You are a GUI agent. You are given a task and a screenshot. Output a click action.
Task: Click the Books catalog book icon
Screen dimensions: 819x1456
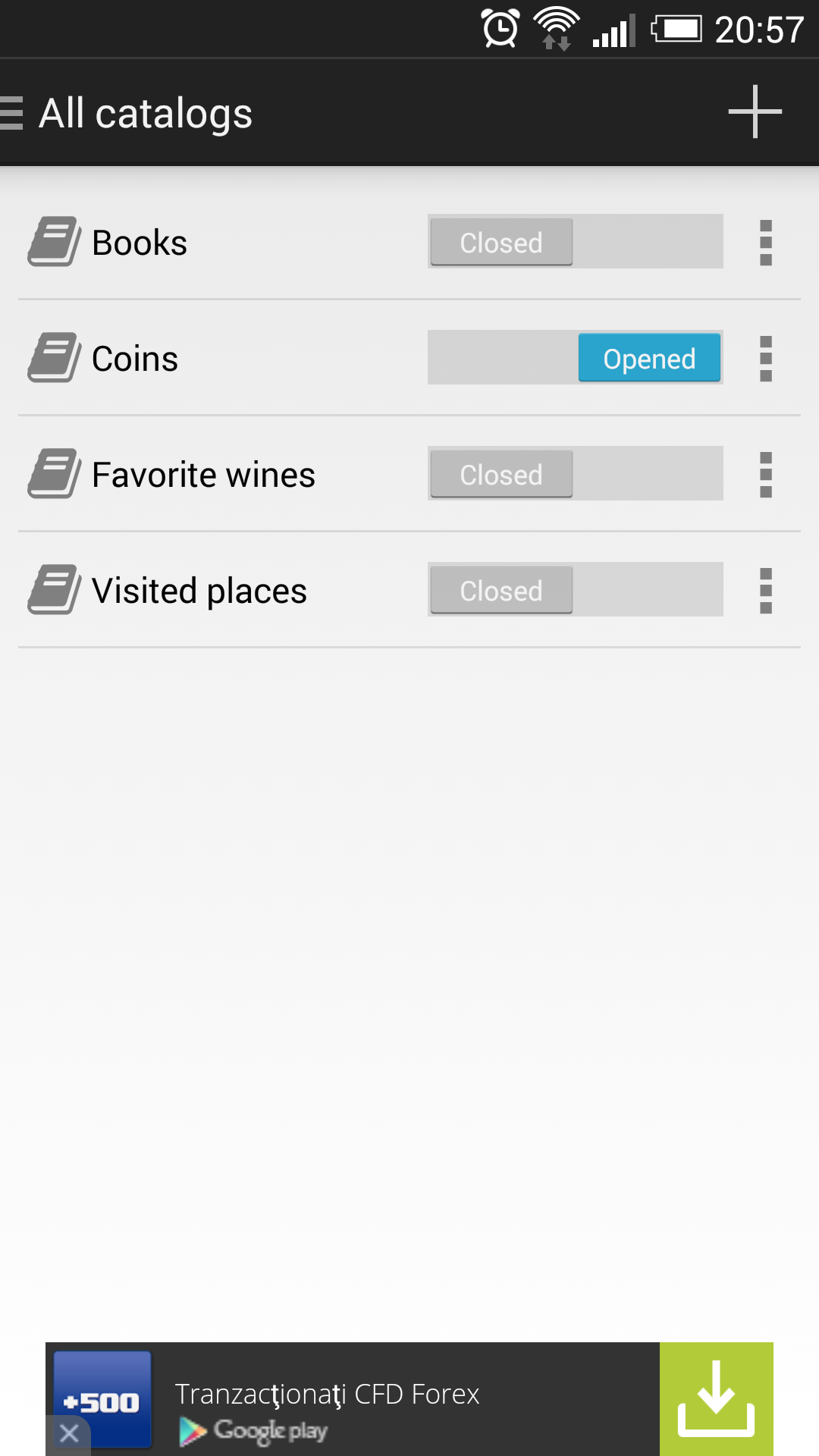pos(53,241)
